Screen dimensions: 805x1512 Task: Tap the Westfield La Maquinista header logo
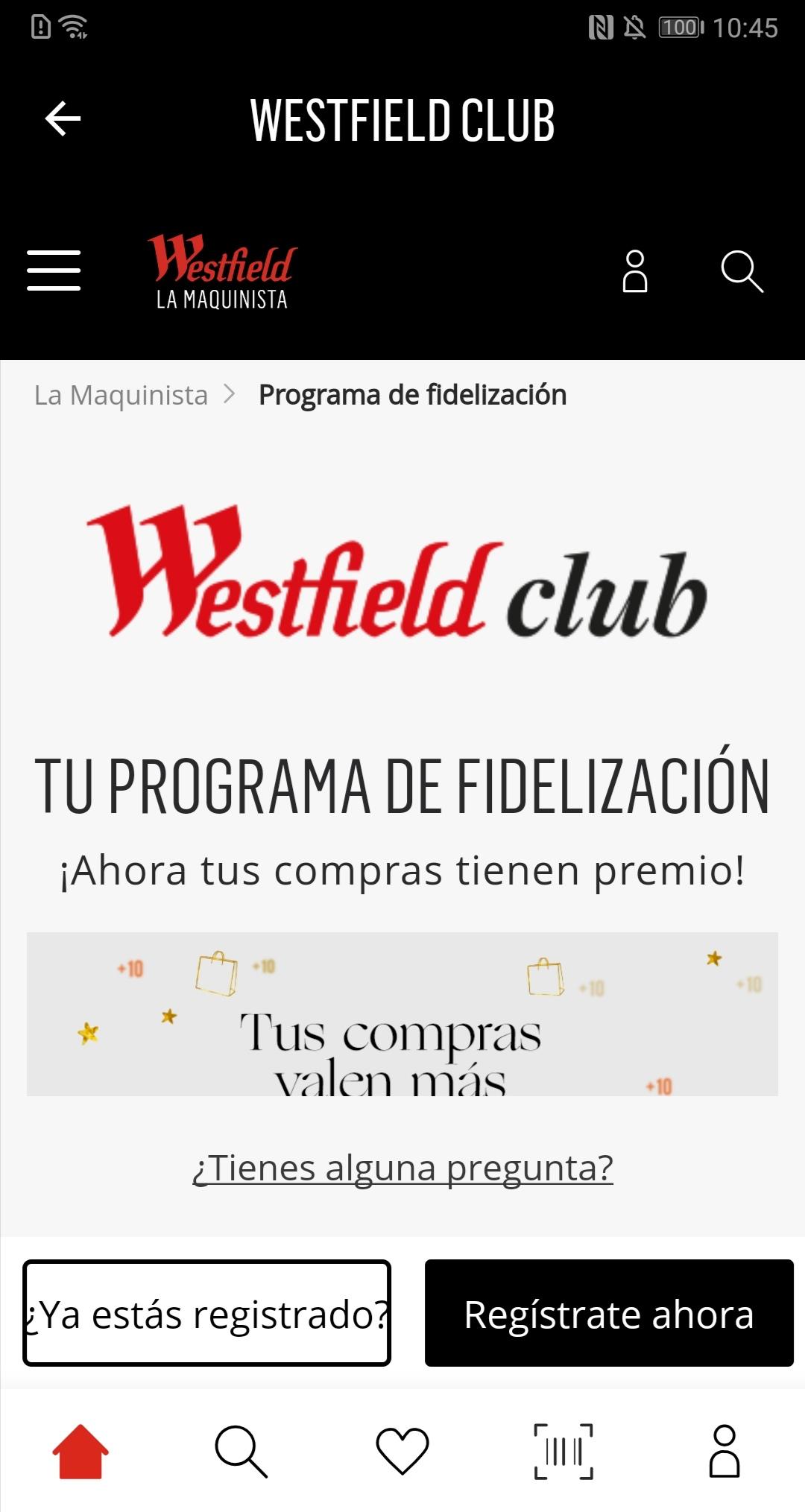(x=222, y=271)
